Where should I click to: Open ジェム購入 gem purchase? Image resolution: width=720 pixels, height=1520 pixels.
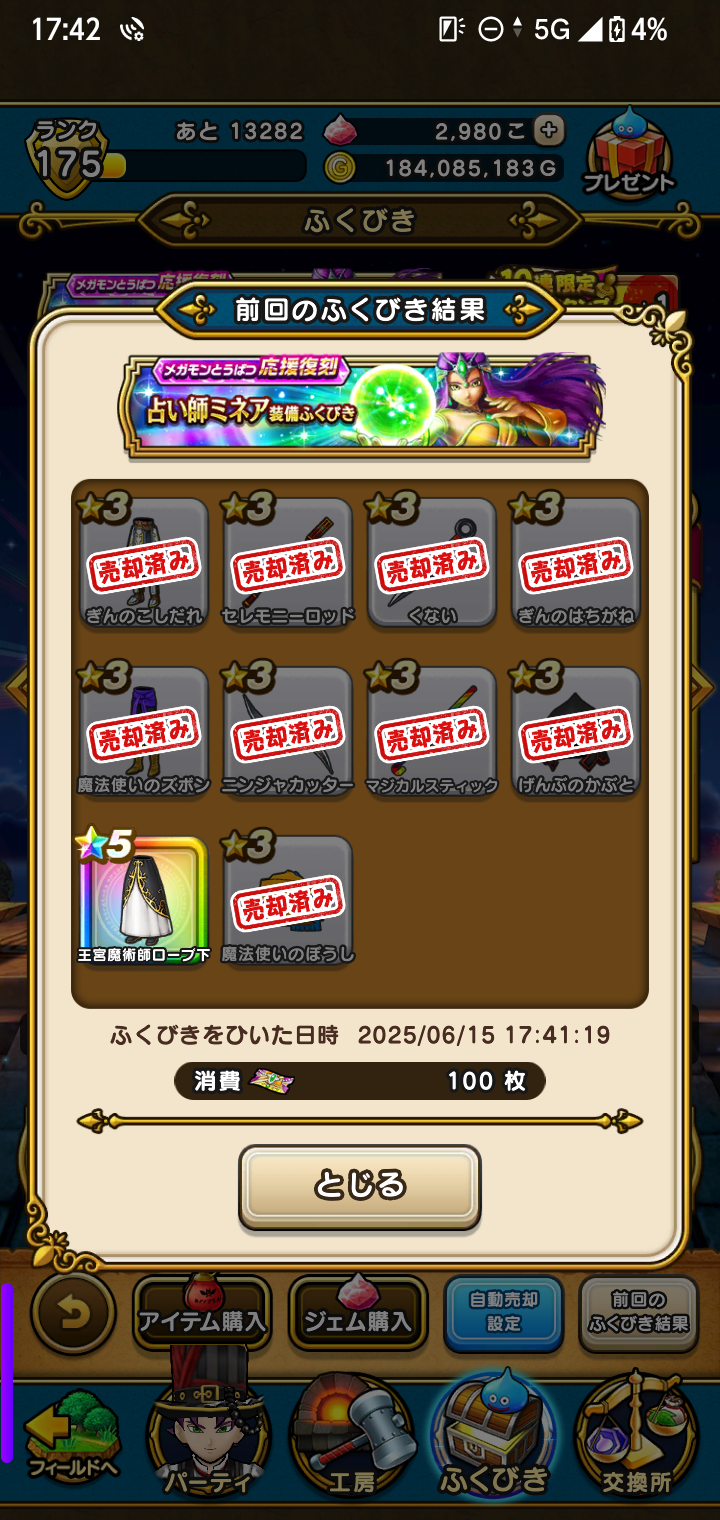[358, 1314]
